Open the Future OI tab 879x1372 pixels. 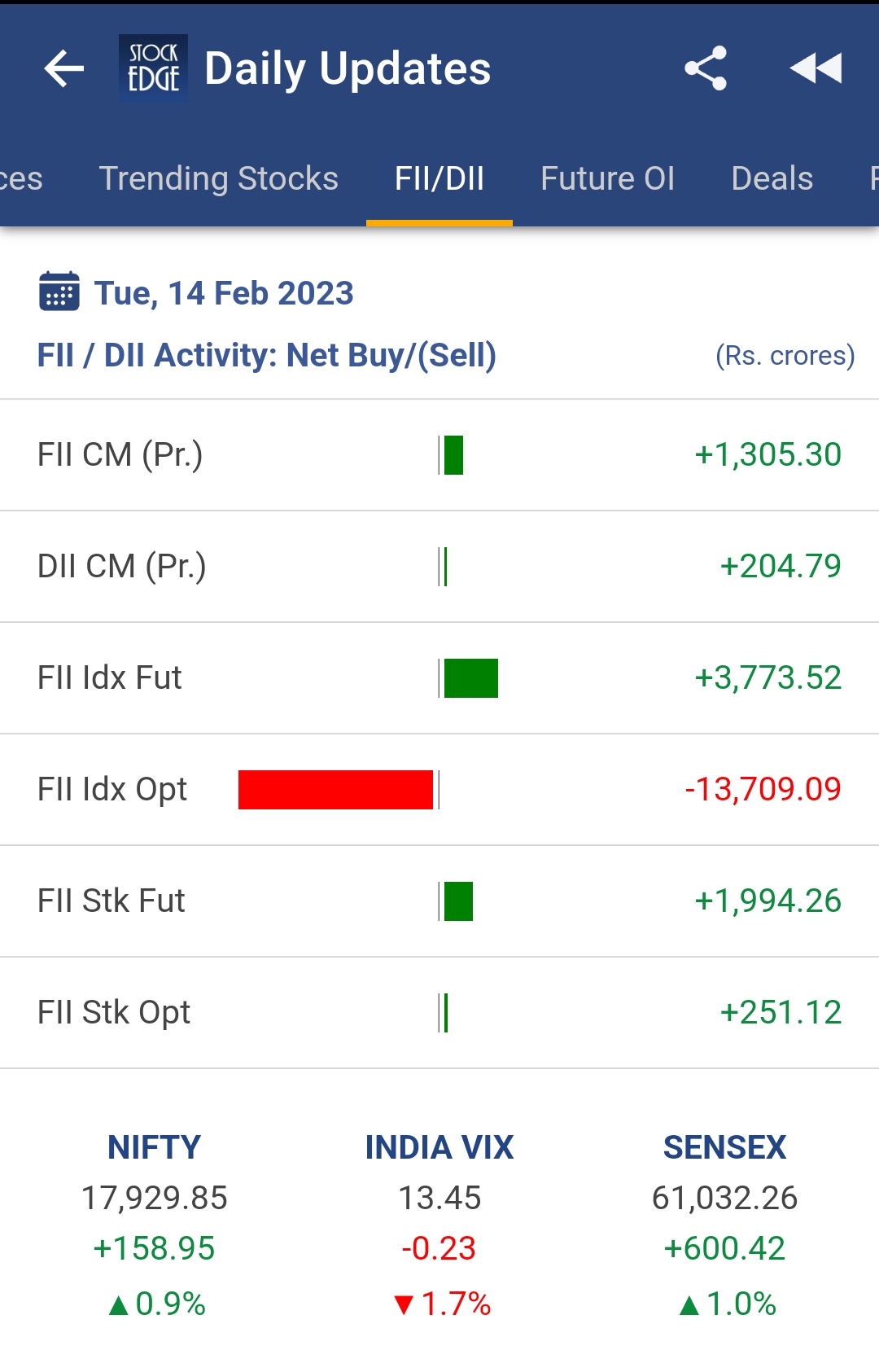click(x=608, y=178)
